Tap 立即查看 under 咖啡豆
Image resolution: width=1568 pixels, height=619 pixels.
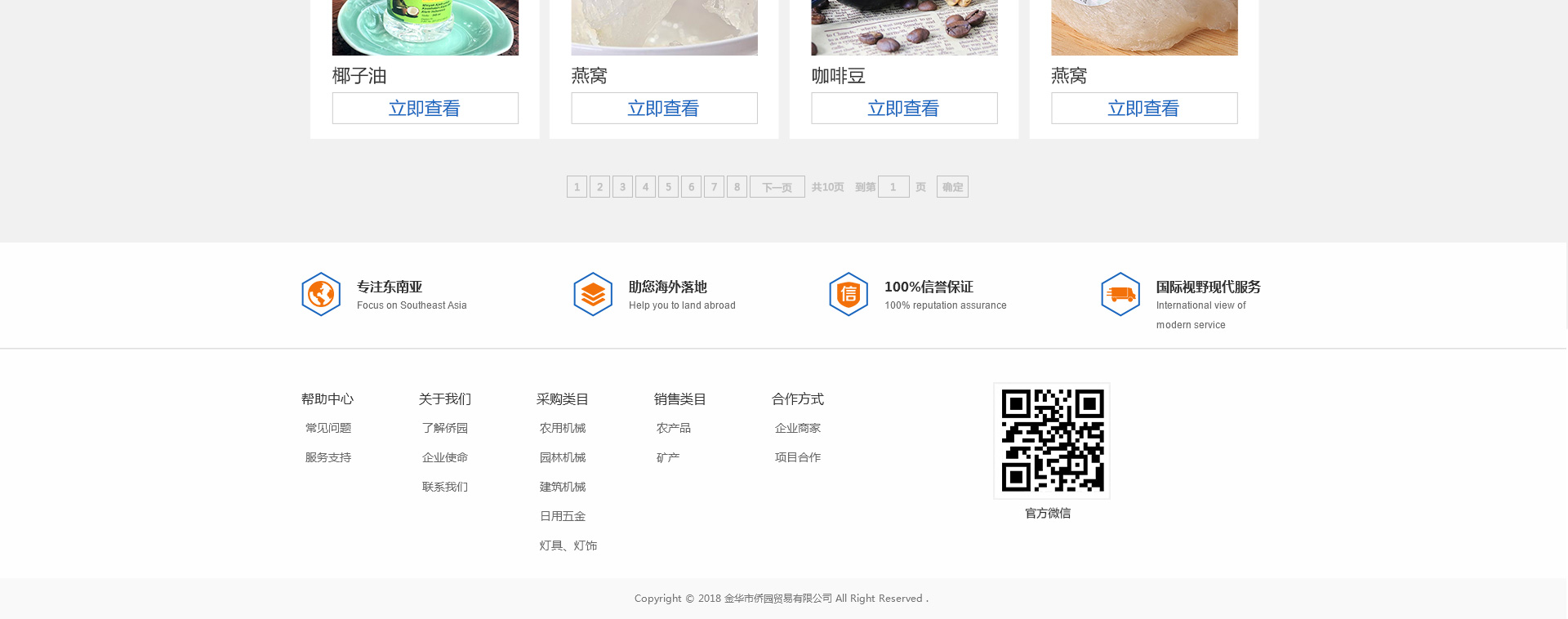[904, 108]
